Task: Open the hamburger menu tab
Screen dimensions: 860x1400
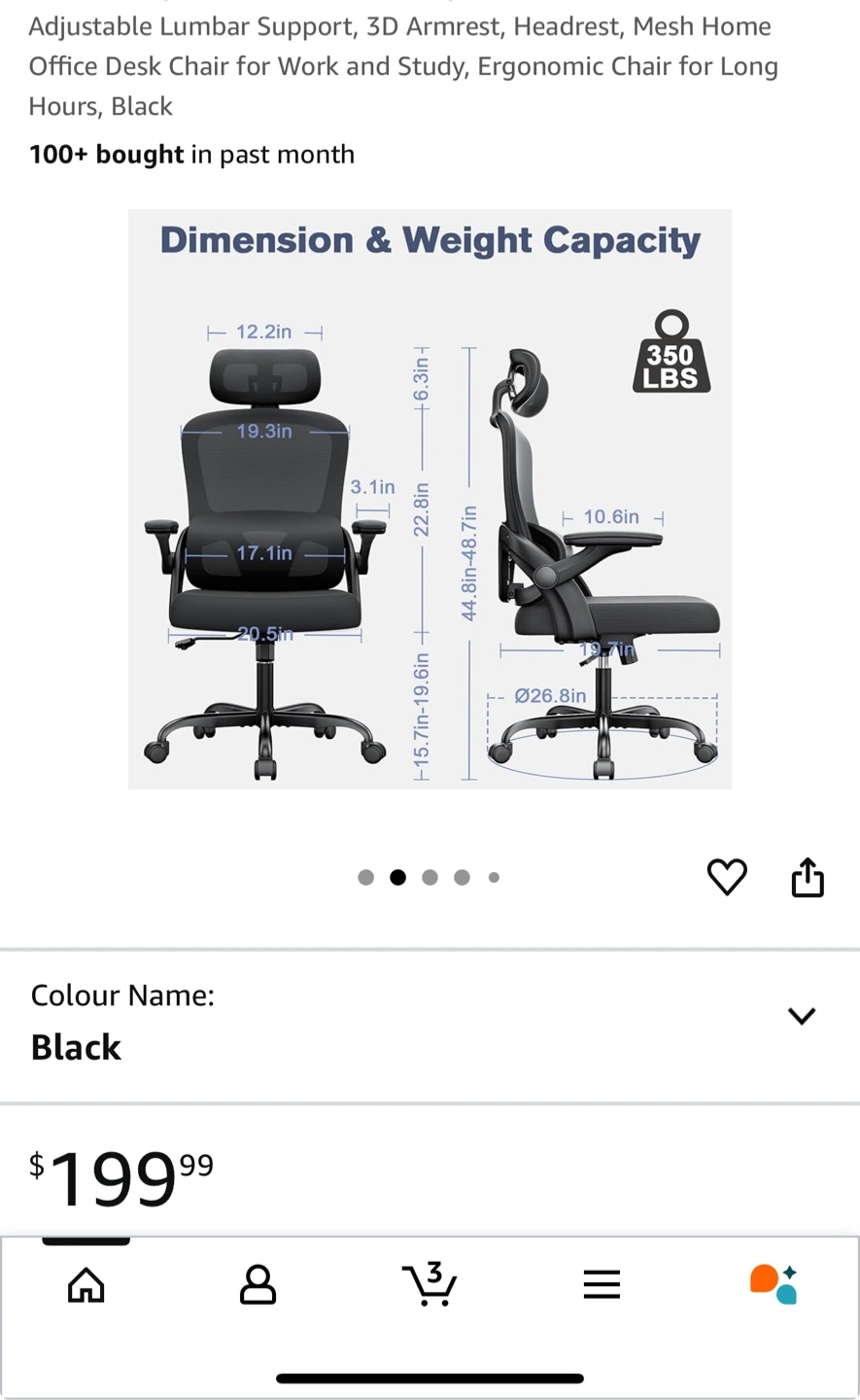Action: coord(602,1284)
